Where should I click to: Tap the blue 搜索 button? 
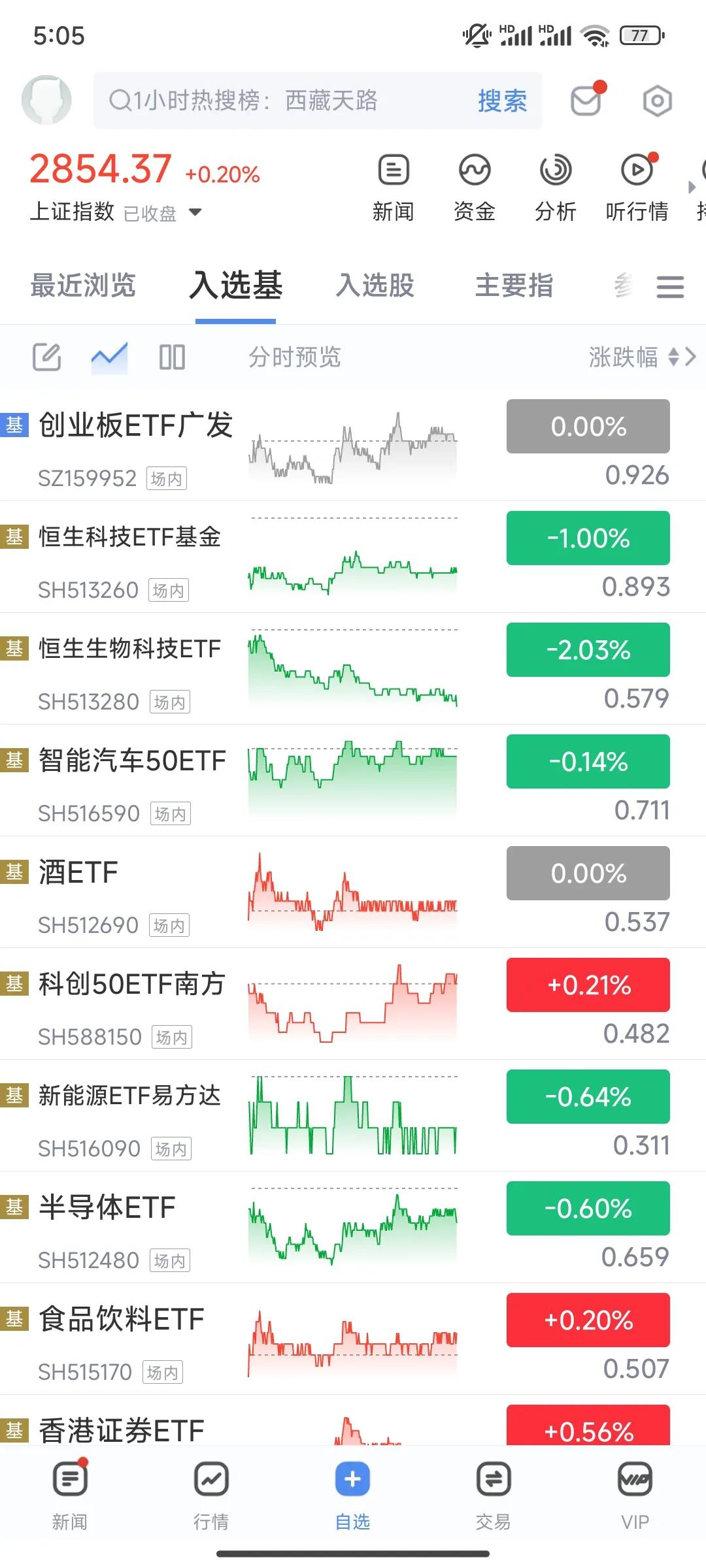[501, 101]
